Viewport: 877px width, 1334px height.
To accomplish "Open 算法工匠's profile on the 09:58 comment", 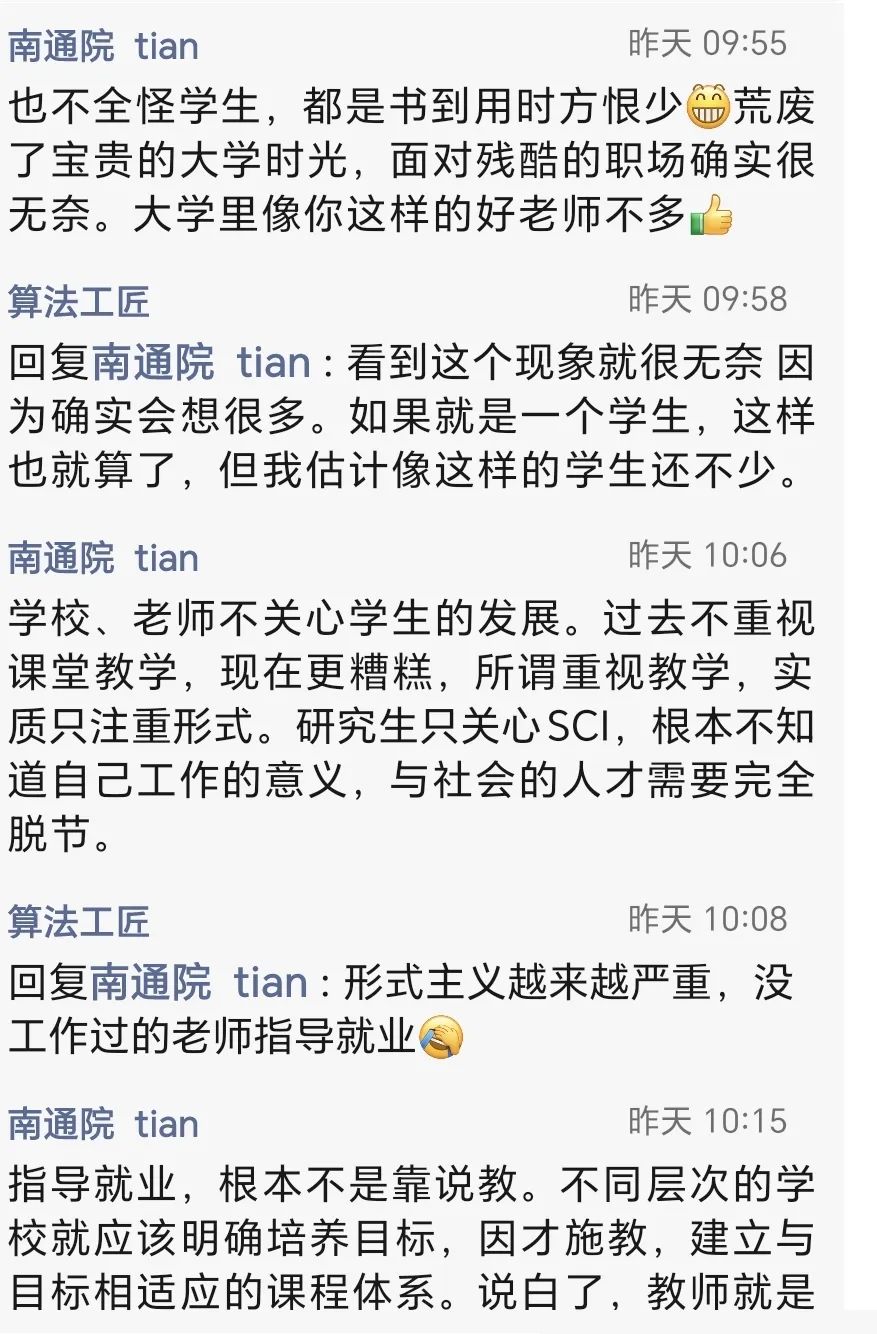I will [79, 301].
